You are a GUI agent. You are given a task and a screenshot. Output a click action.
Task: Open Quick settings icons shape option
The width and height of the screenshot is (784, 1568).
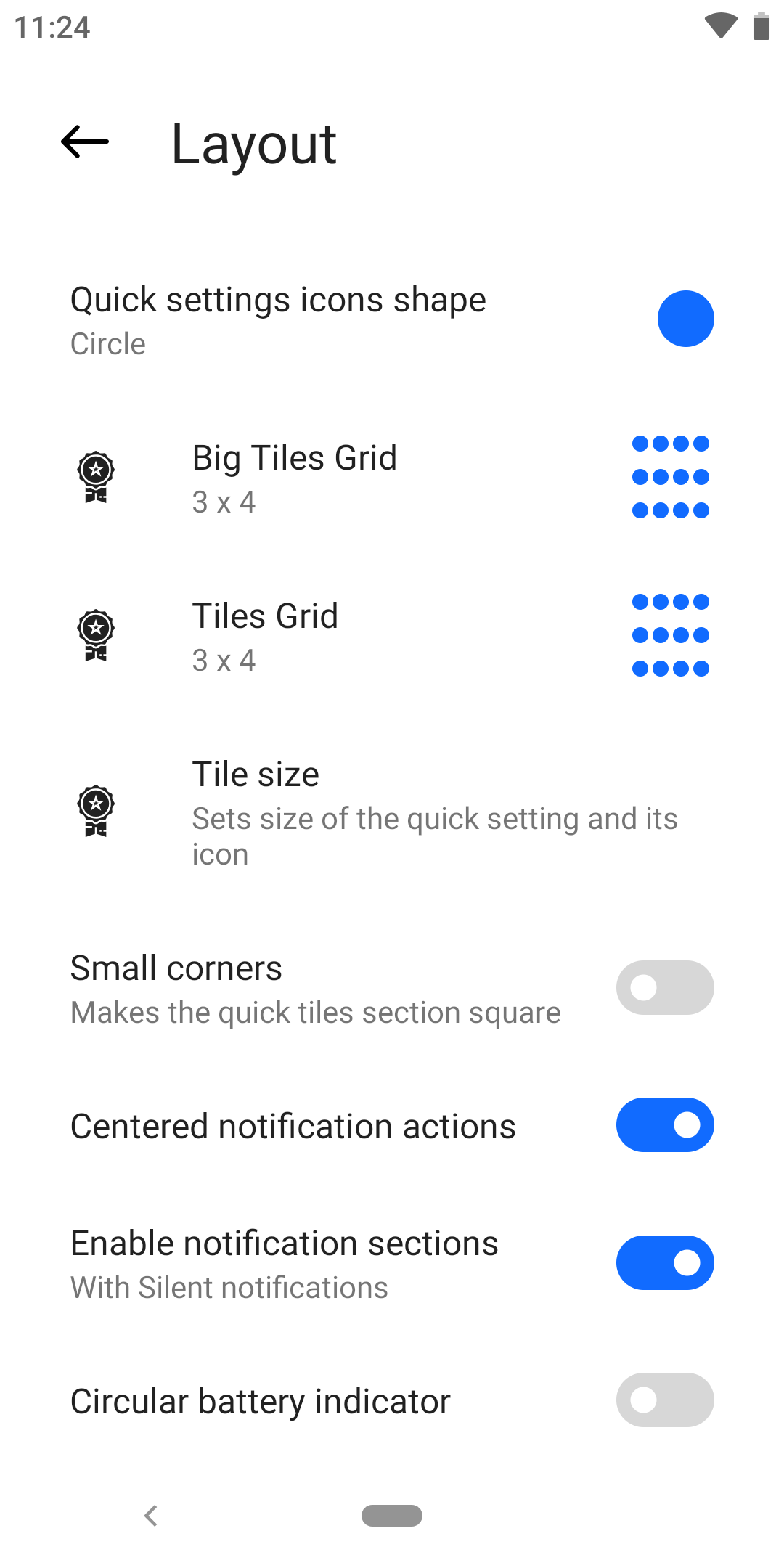tap(392, 319)
